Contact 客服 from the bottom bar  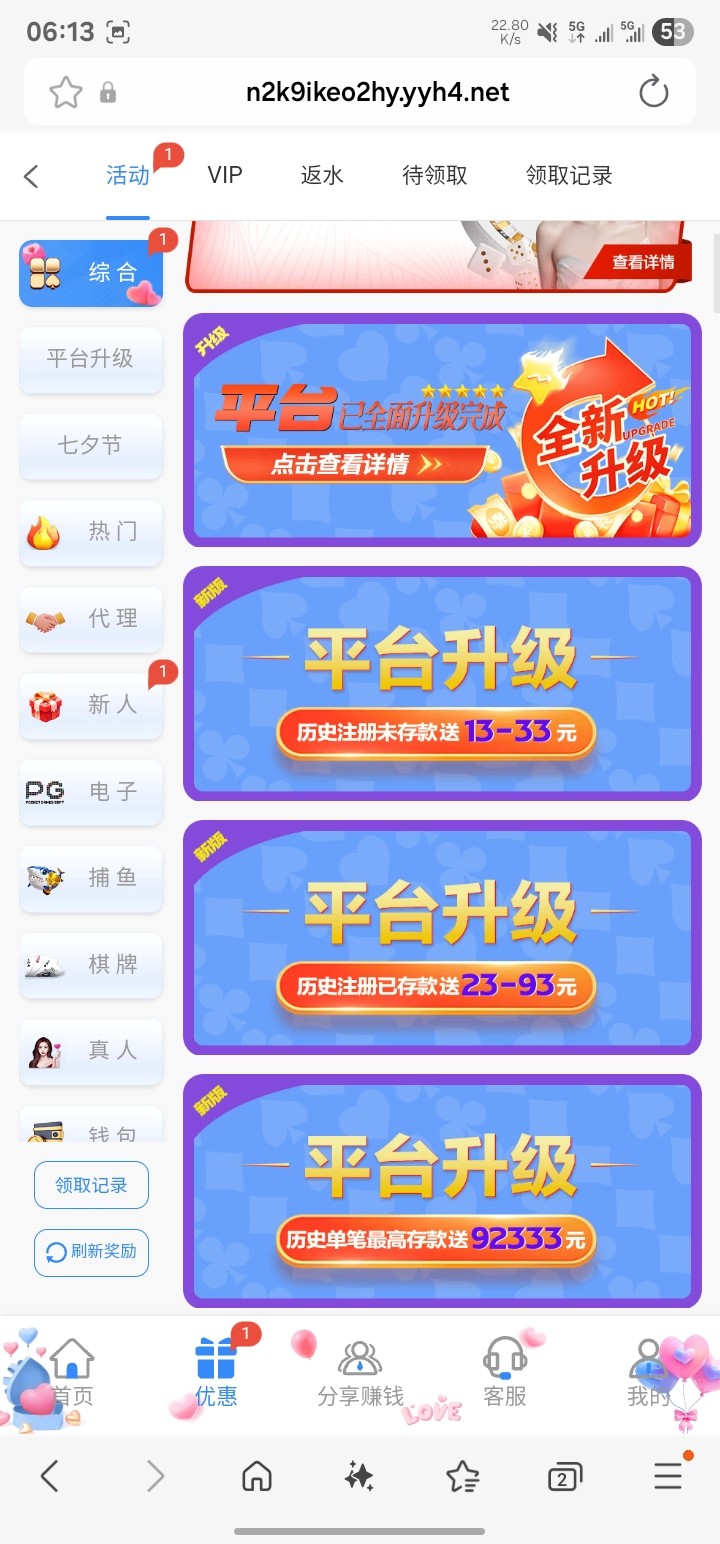click(x=505, y=1375)
